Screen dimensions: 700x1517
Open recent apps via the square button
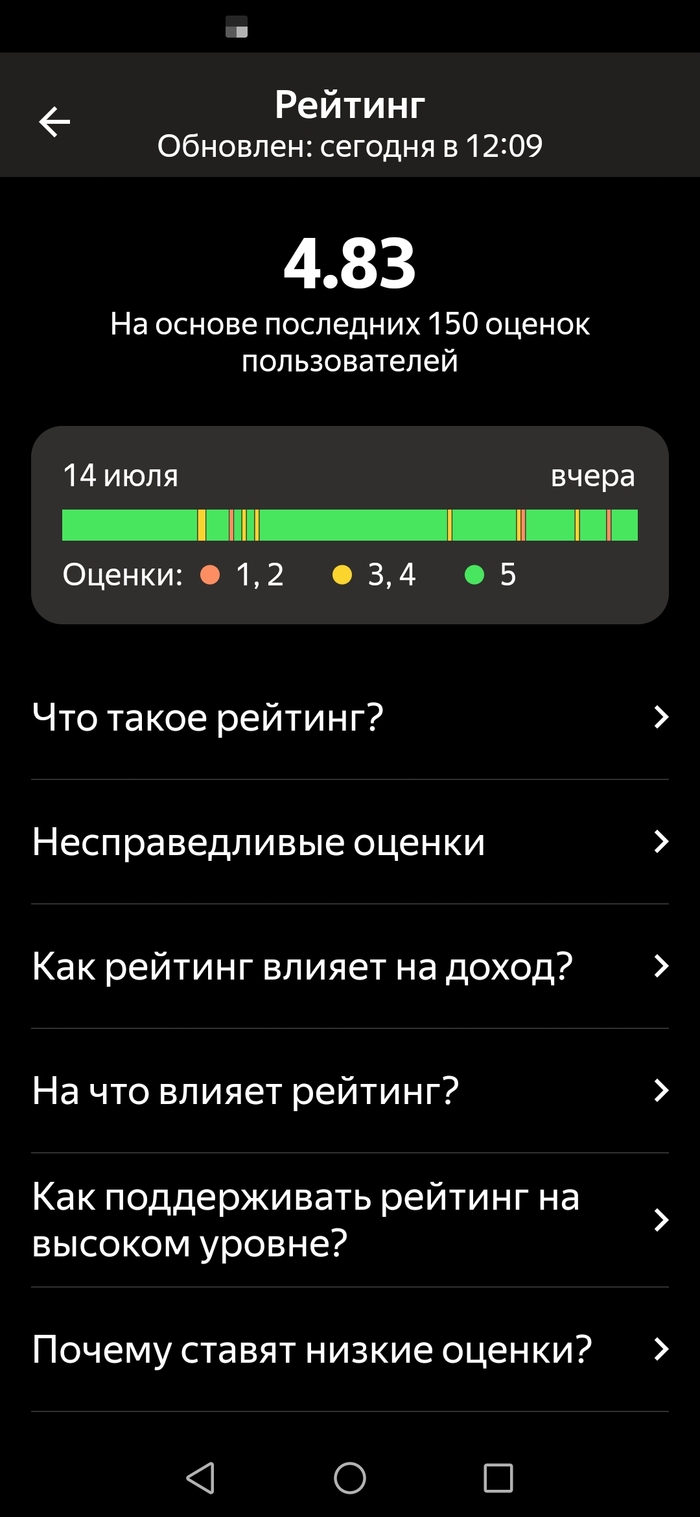click(x=497, y=1477)
